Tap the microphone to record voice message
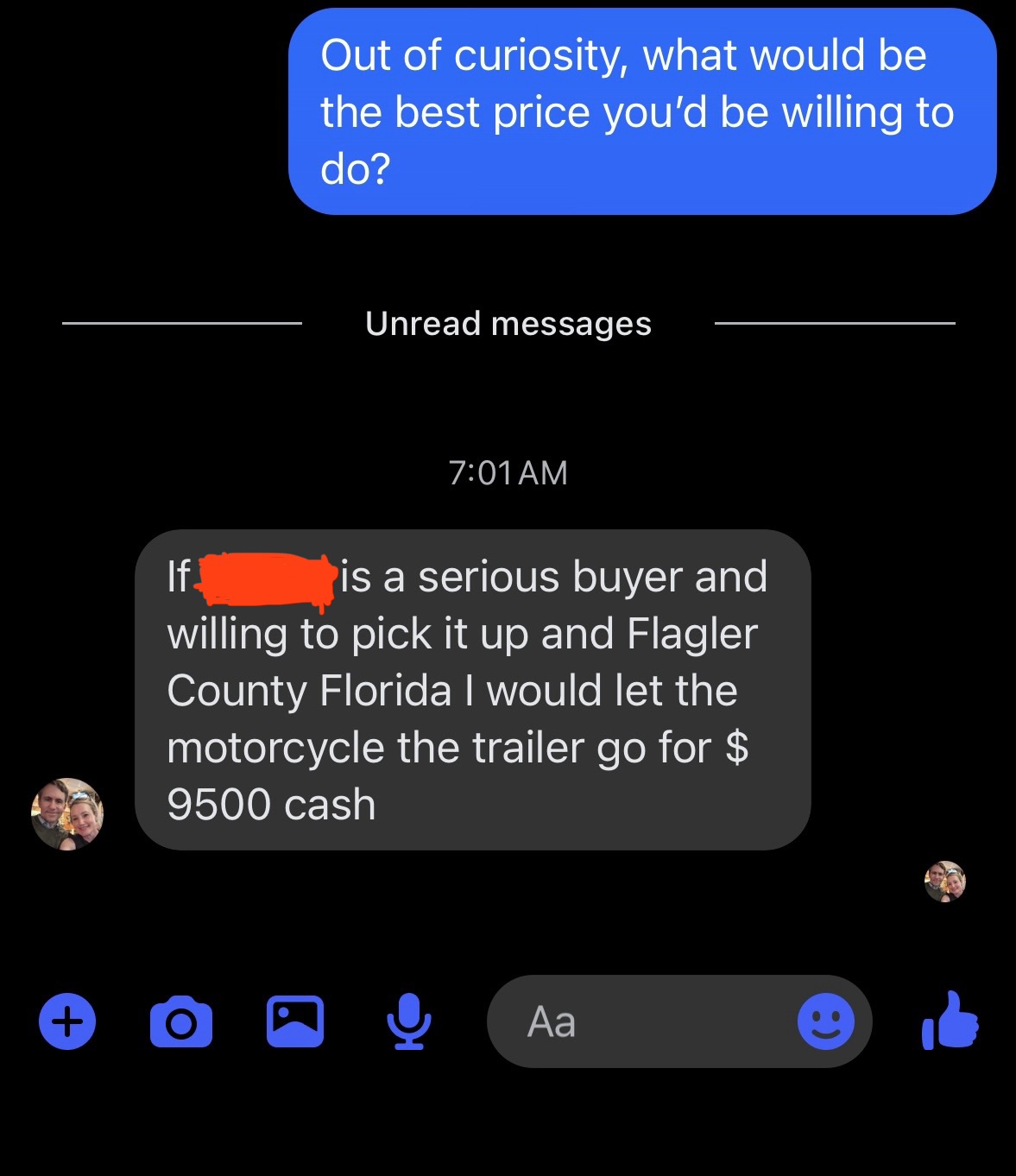Image resolution: width=1016 pixels, height=1176 pixels. (x=408, y=1021)
